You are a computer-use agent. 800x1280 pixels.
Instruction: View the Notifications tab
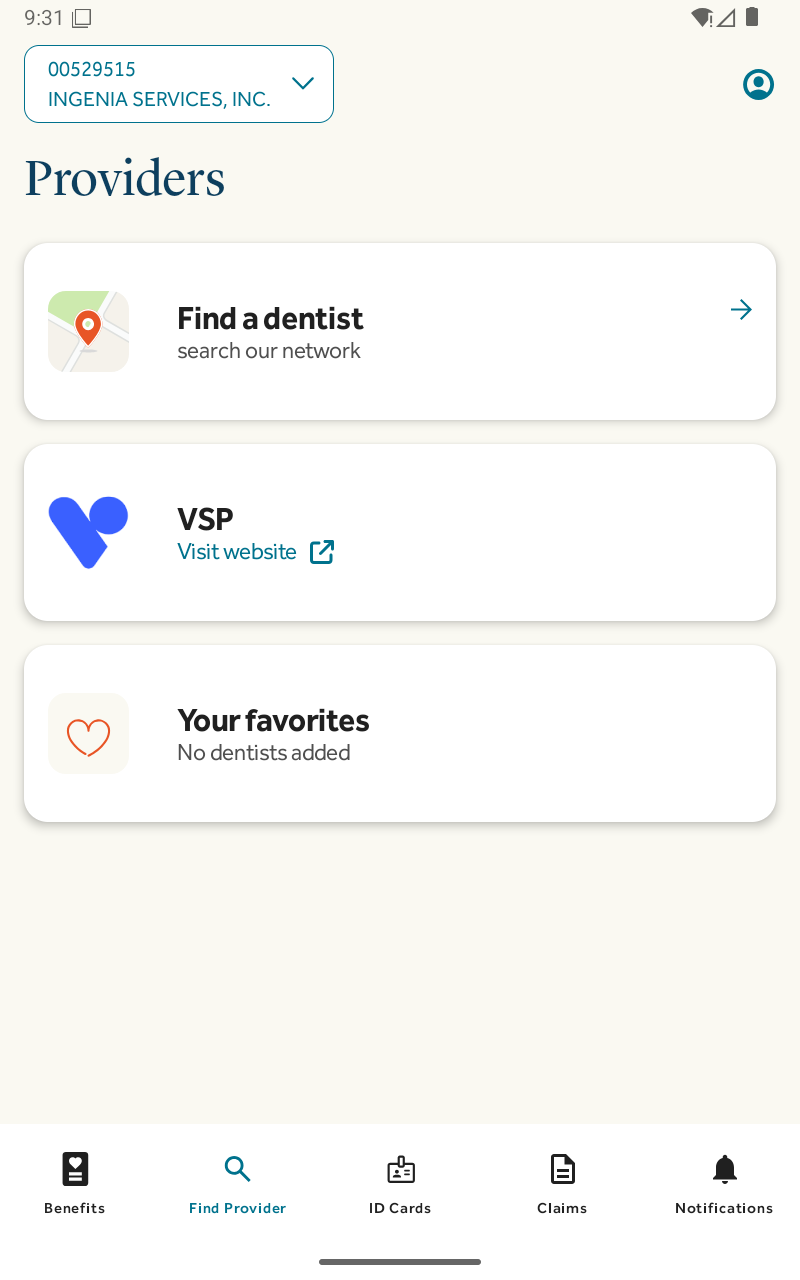(724, 1183)
